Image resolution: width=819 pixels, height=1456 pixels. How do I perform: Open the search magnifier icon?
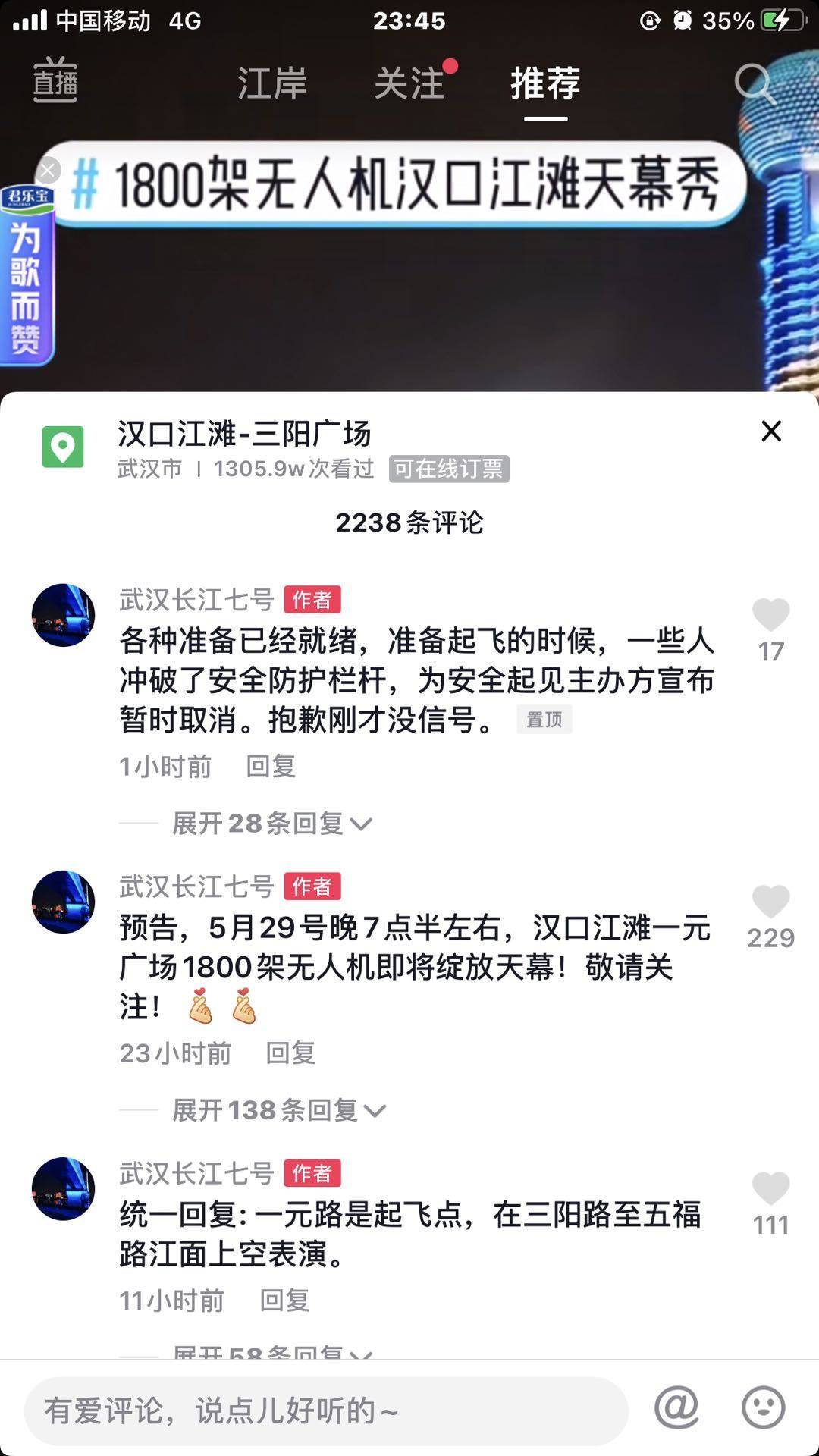(x=755, y=83)
